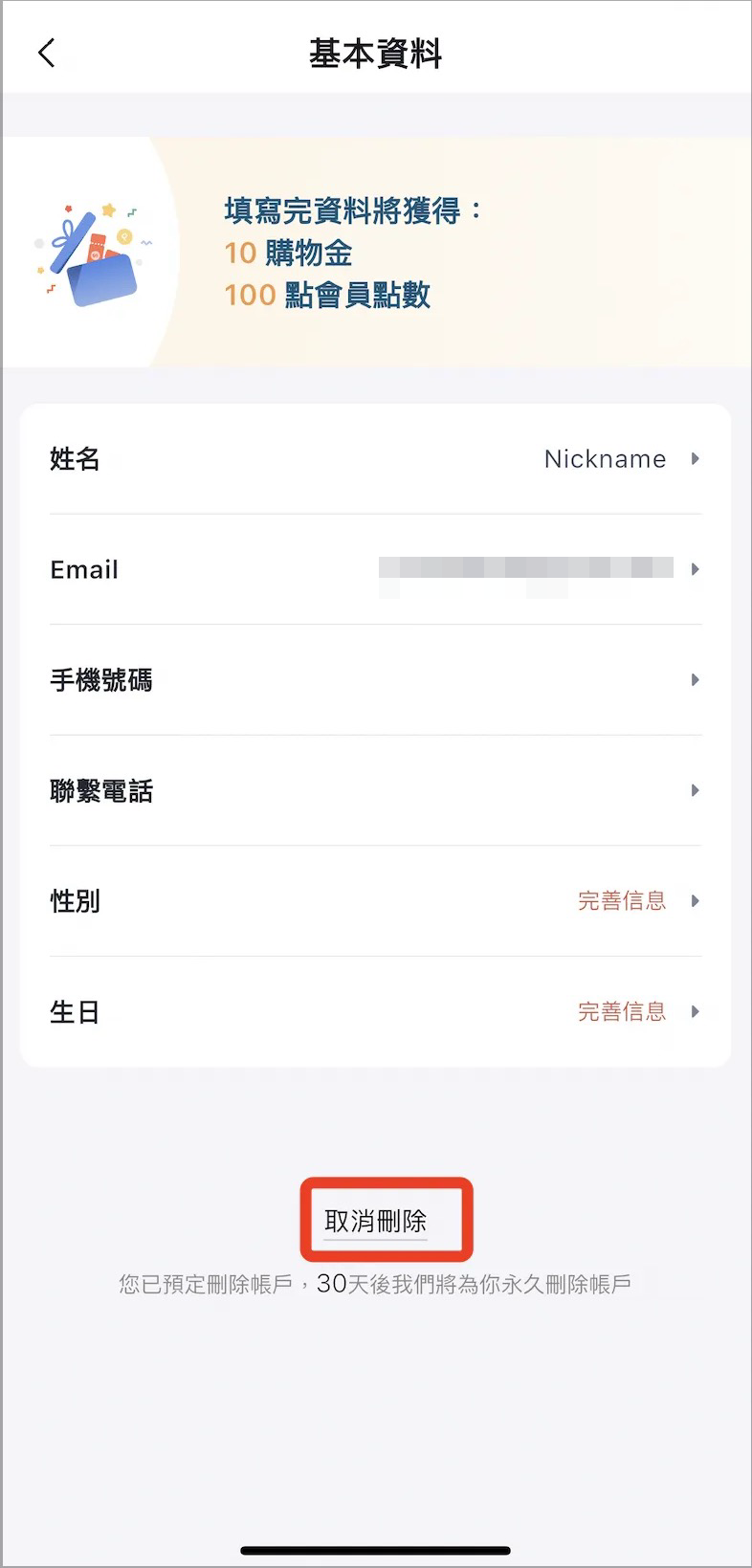Image resolution: width=752 pixels, height=1568 pixels.
Task: Fill in 生日 information
Action: [x=375, y=1012]
